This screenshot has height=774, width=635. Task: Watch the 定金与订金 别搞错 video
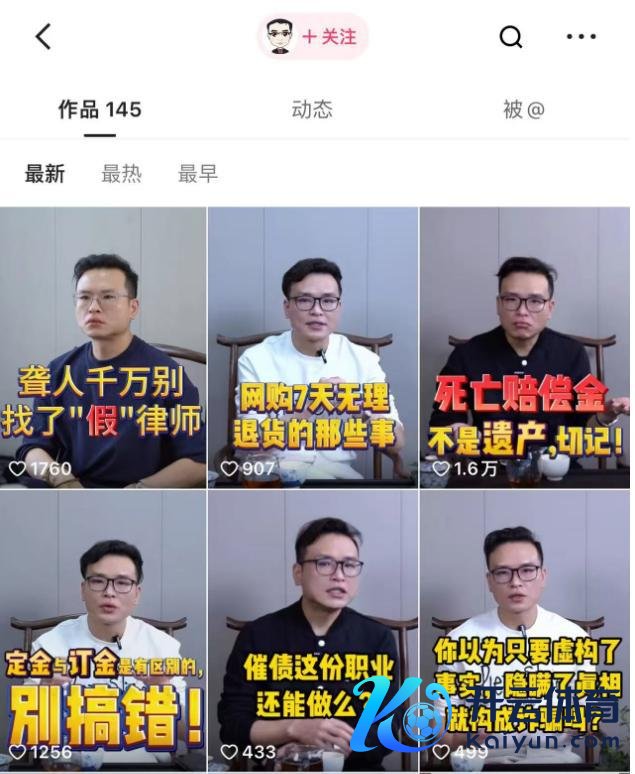[x=103, y=630]
